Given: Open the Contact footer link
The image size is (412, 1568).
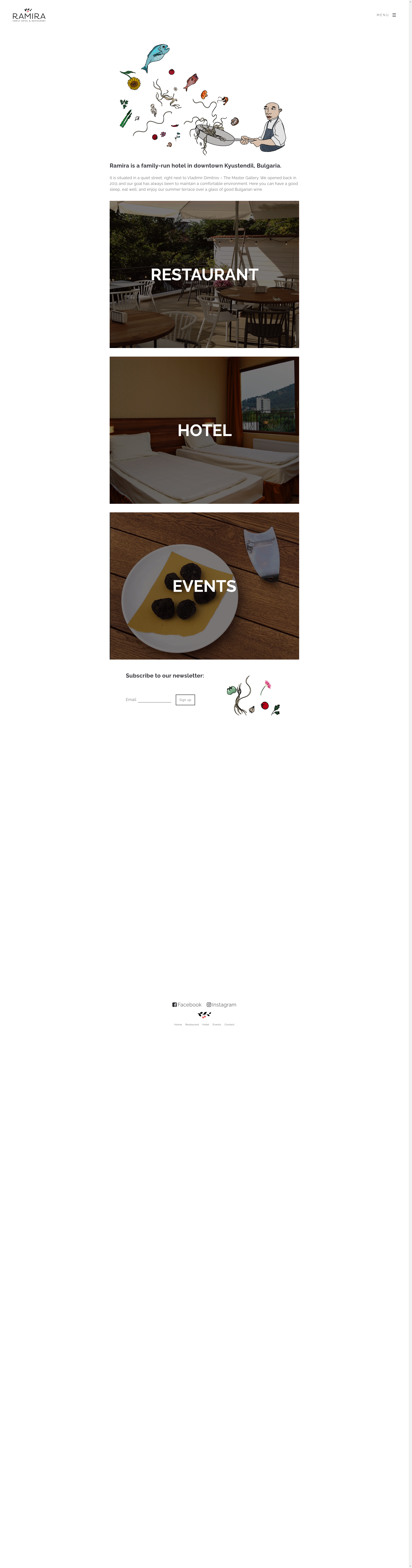Looking at the screenshot, I should (229, 1025).
